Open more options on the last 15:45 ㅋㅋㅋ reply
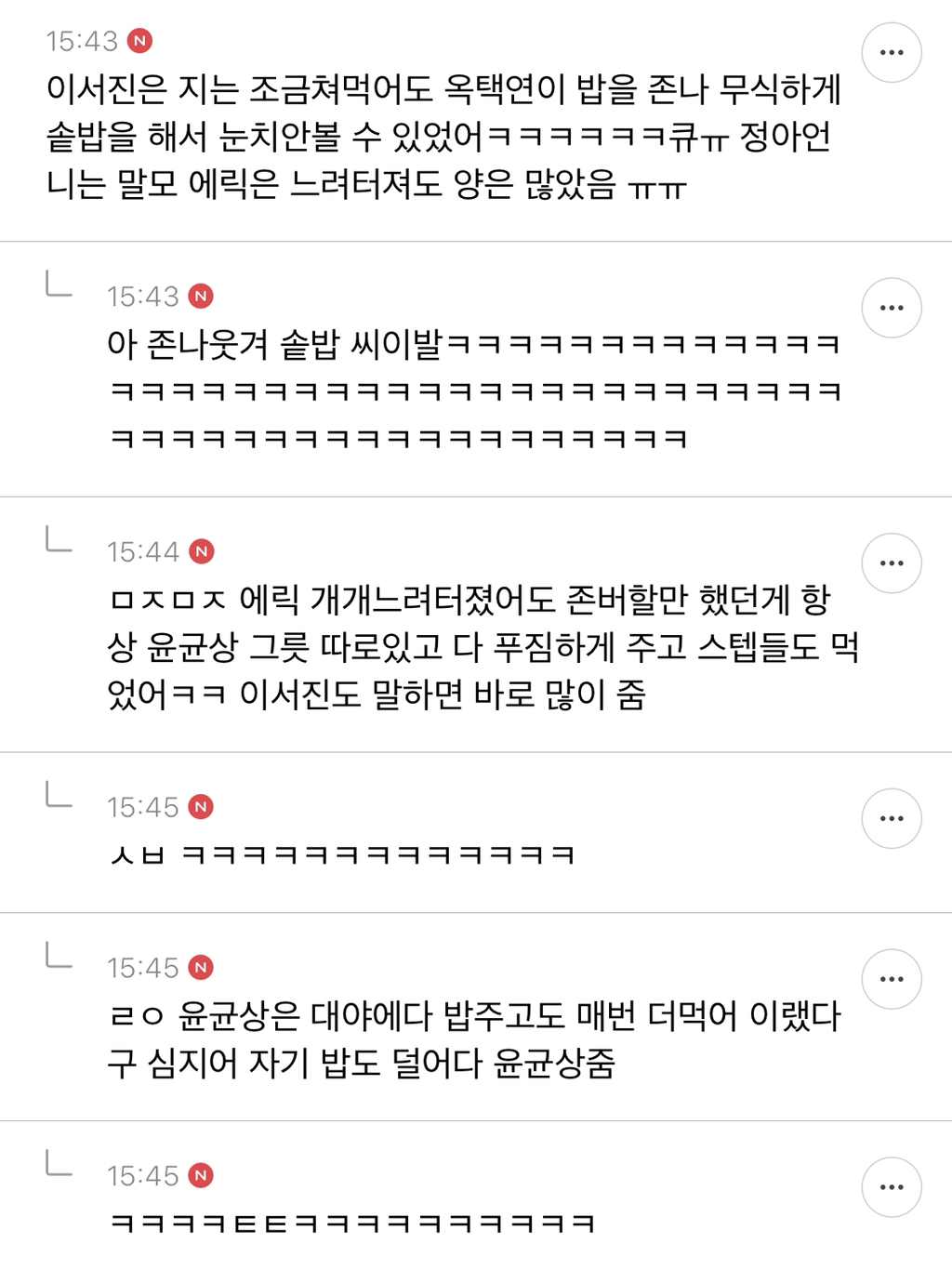 [891, 1187]
